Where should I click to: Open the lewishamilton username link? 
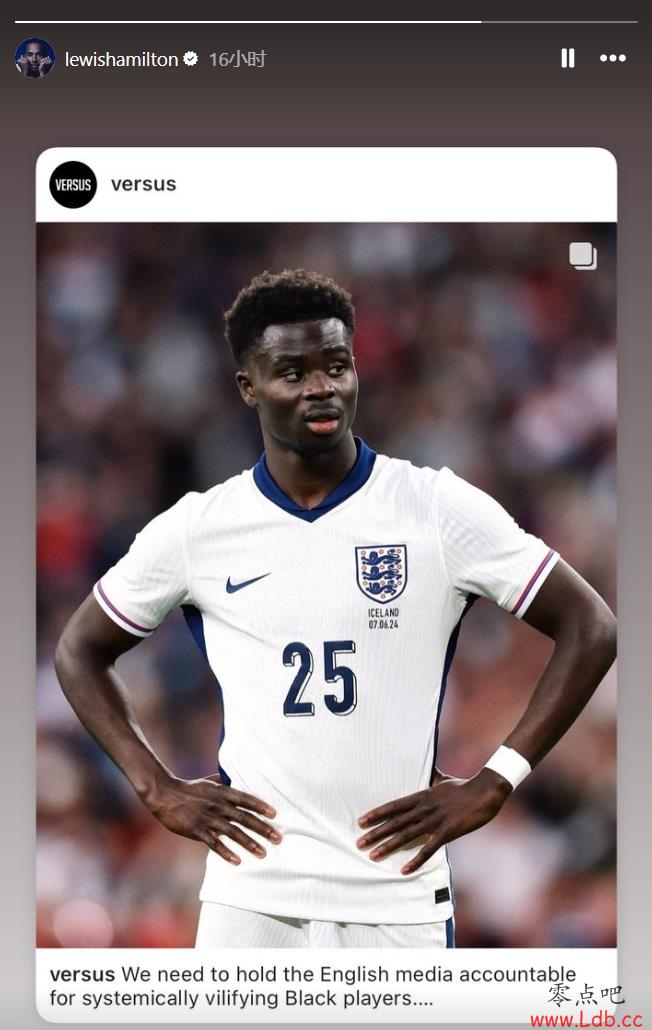pyautogui.click(x=121, y=59)
